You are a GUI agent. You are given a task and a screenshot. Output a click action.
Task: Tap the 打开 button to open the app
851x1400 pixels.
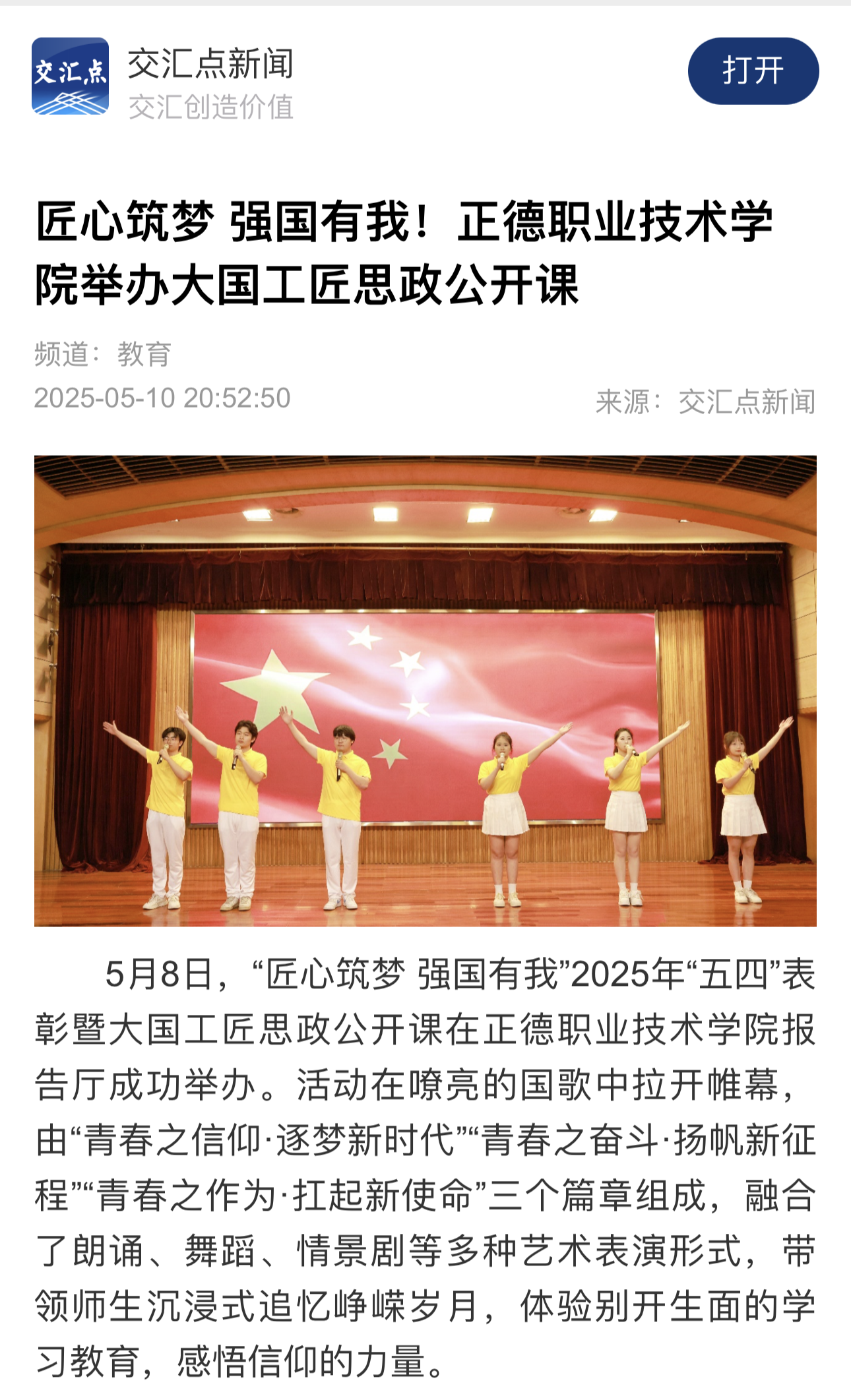(753, 71)
